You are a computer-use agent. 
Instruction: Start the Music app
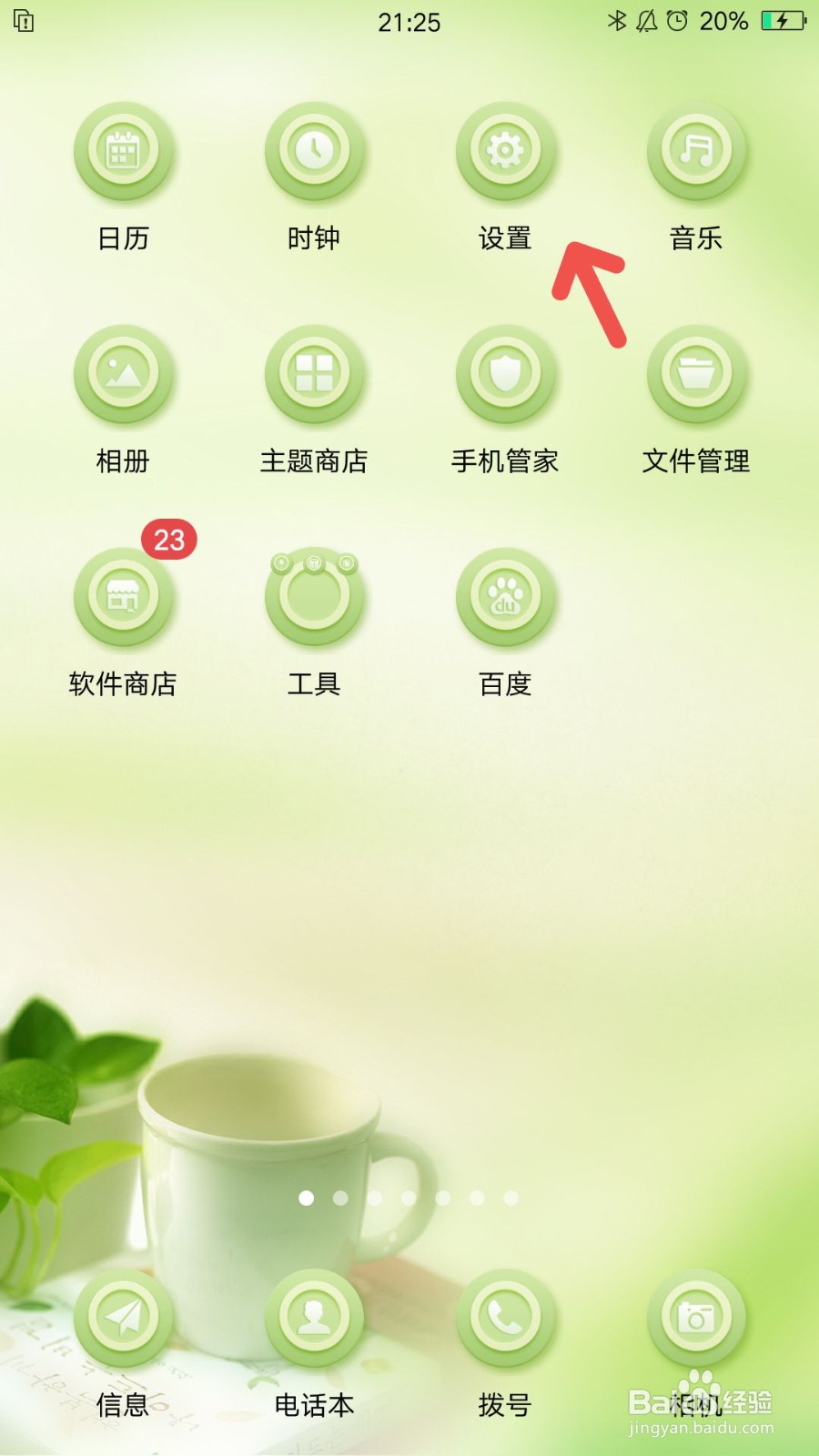click(x=696, y=152)
